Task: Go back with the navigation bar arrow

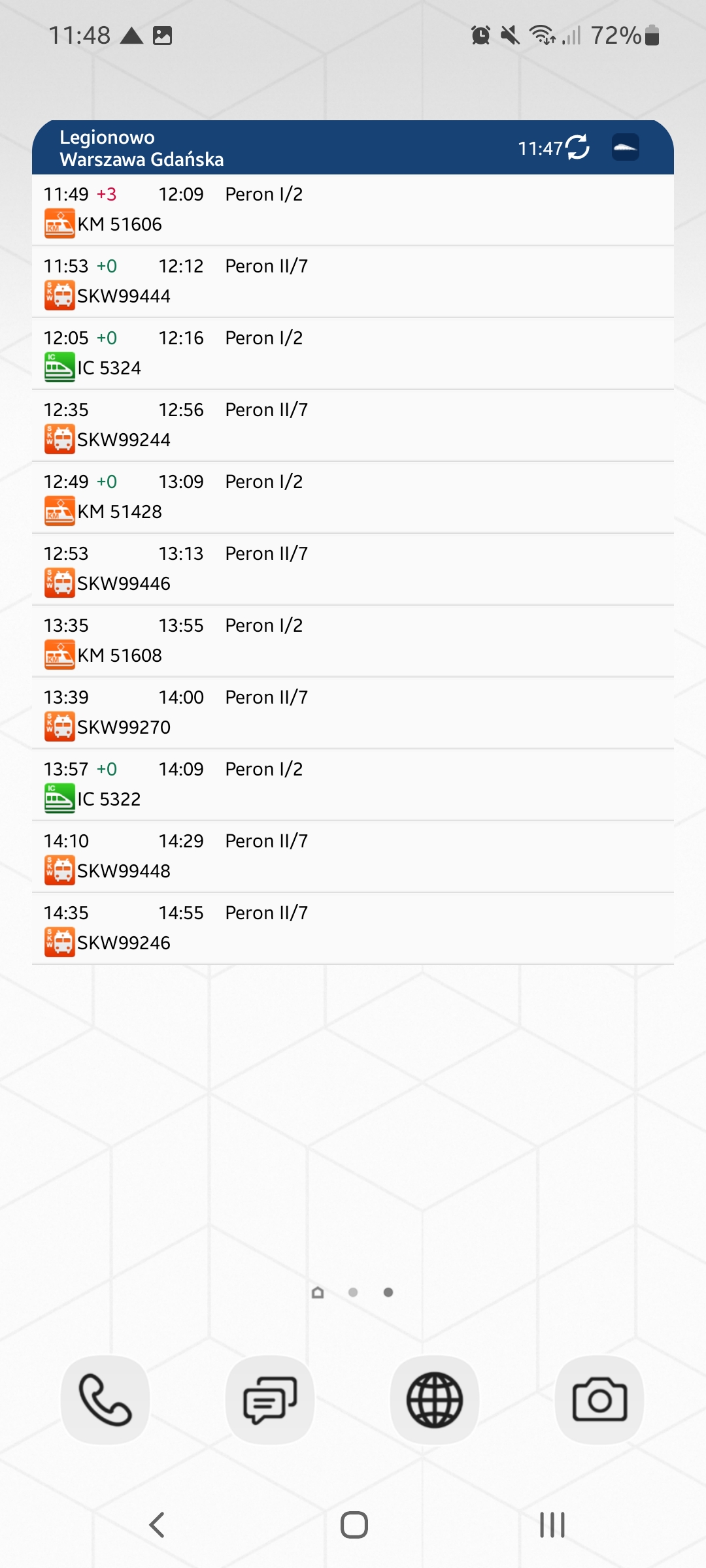Action: click(x=156, y=1525)
